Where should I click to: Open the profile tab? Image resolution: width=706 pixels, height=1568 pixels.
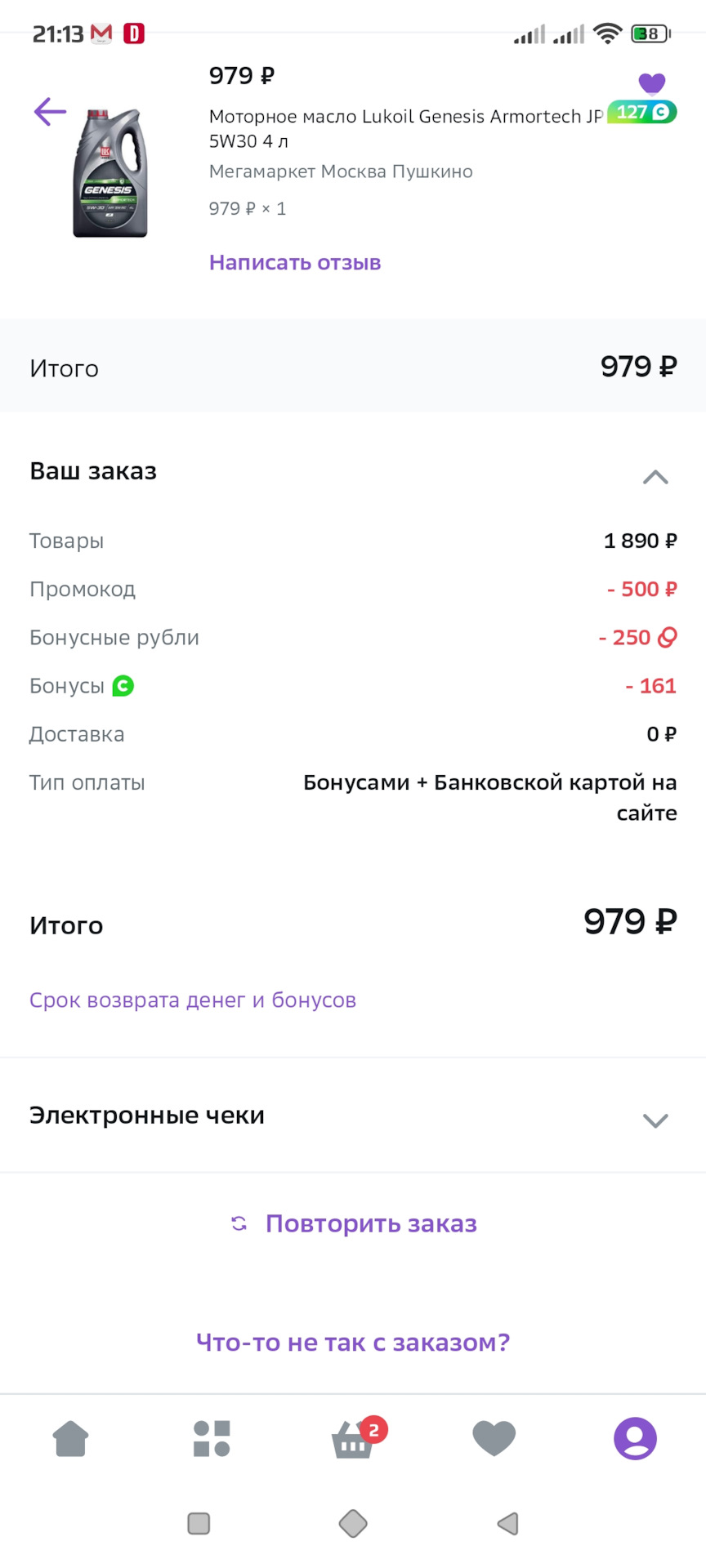635,1439
